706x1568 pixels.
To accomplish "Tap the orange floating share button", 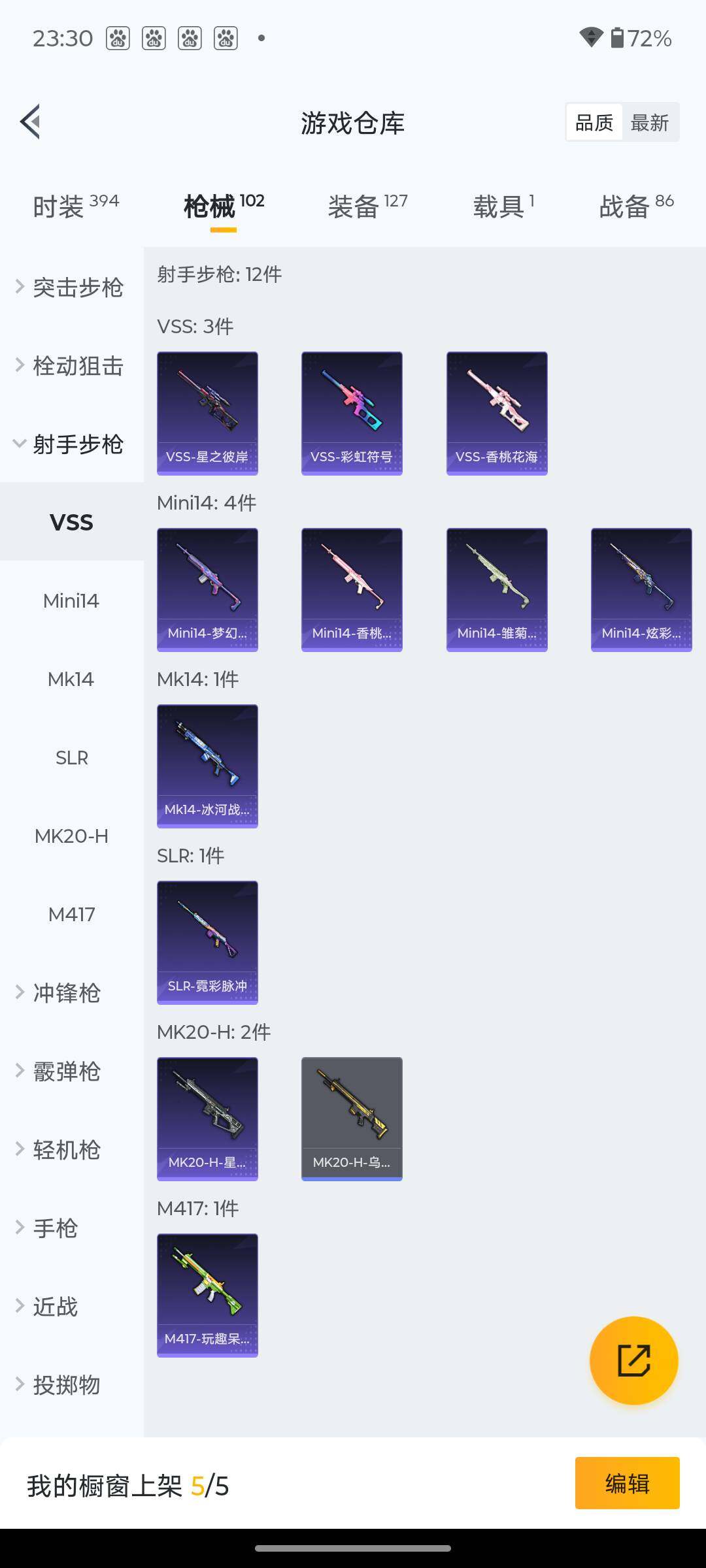I will [633, 1360].
